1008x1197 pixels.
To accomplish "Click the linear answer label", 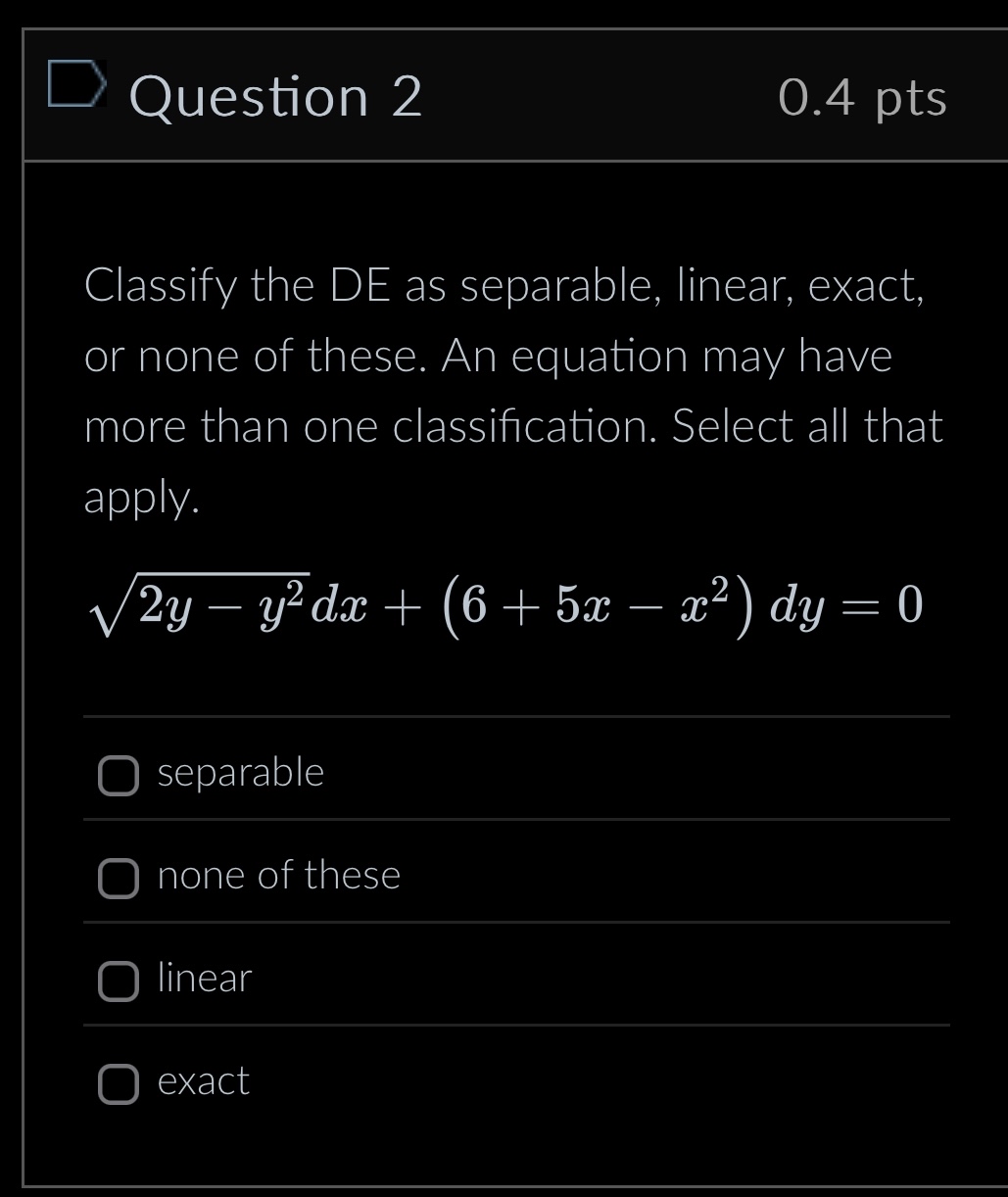I will point(204,980).
